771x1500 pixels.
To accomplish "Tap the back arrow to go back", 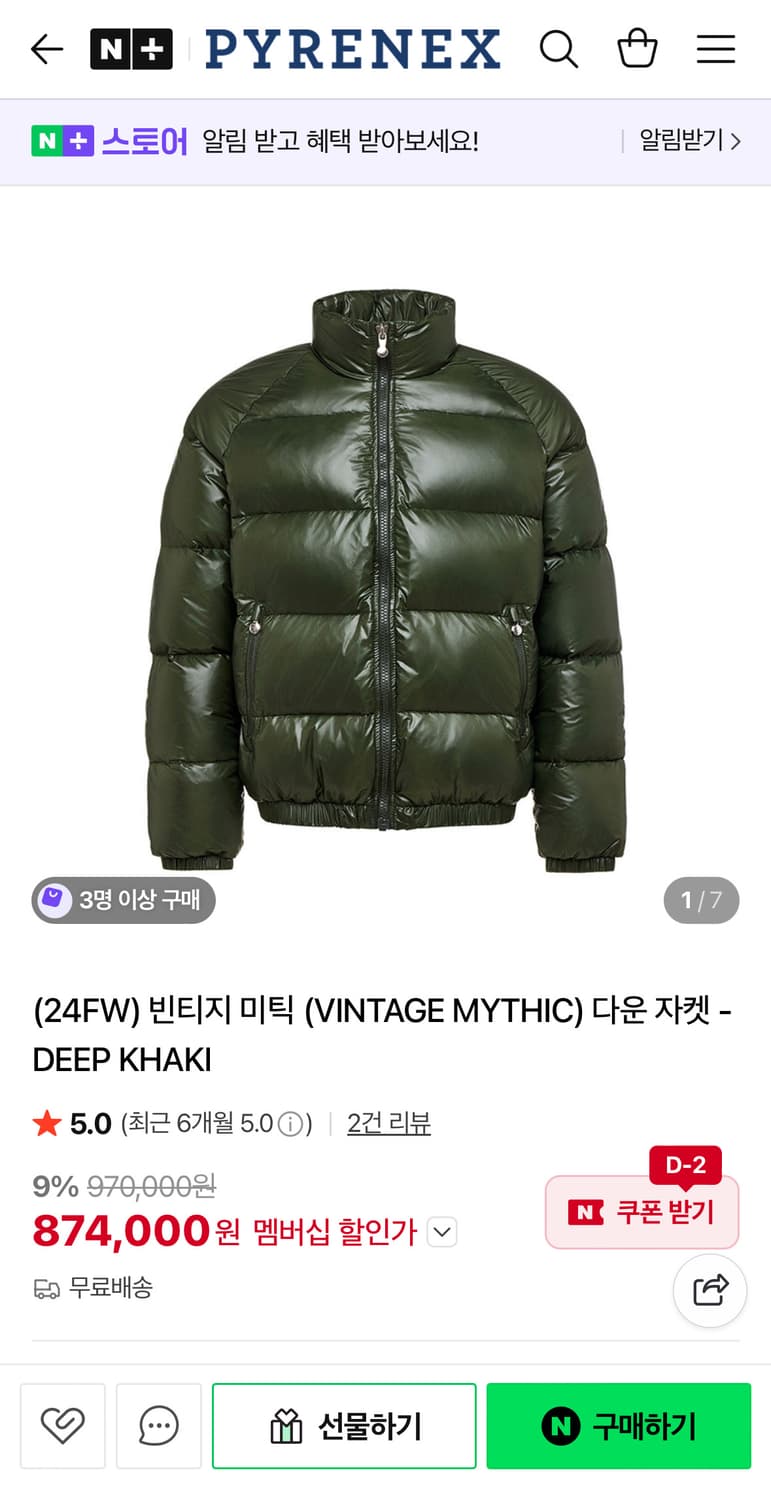I will pos(46,49).
